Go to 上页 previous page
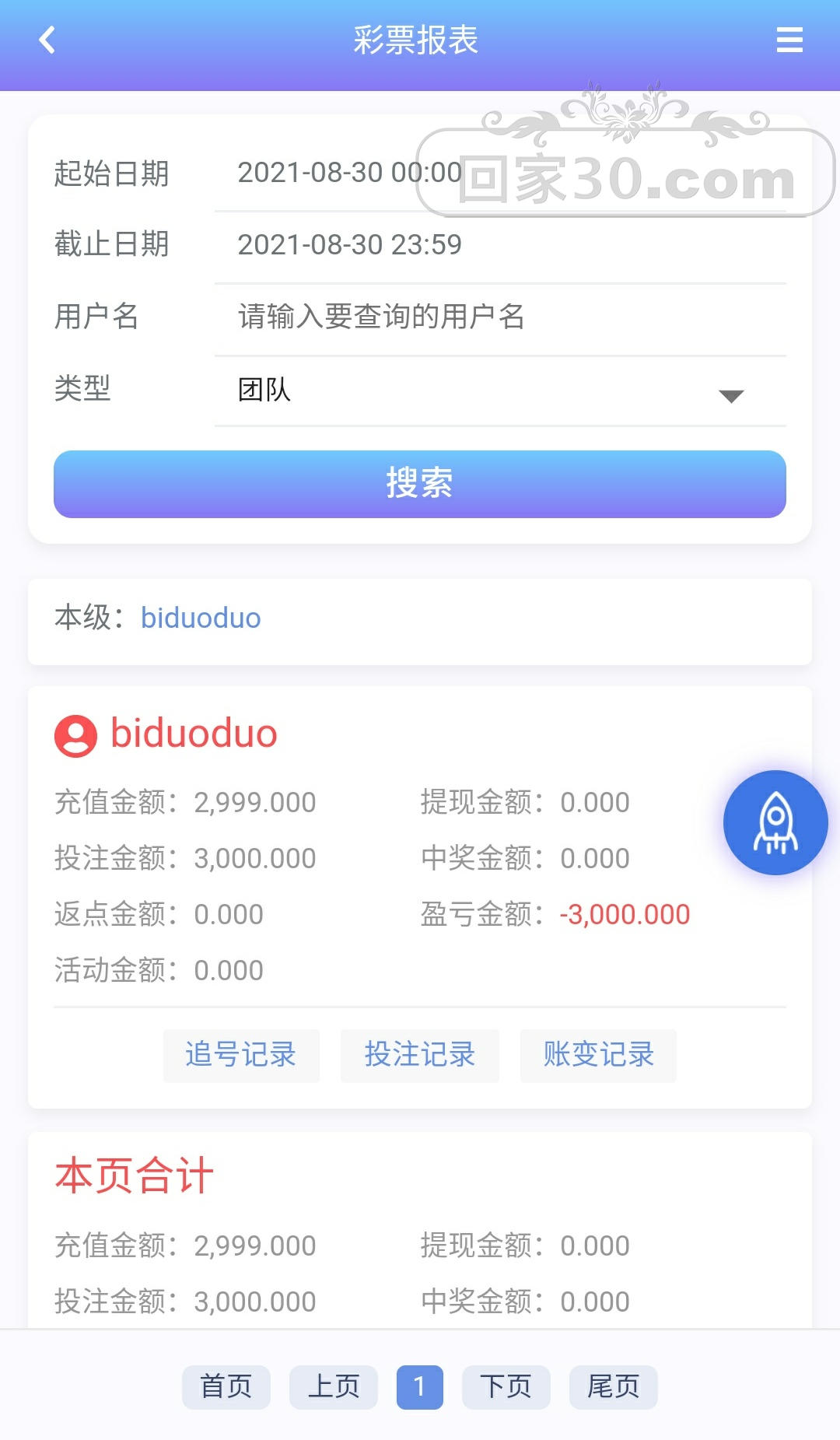The image size is (840, 1440). [x=334, y=1386]
